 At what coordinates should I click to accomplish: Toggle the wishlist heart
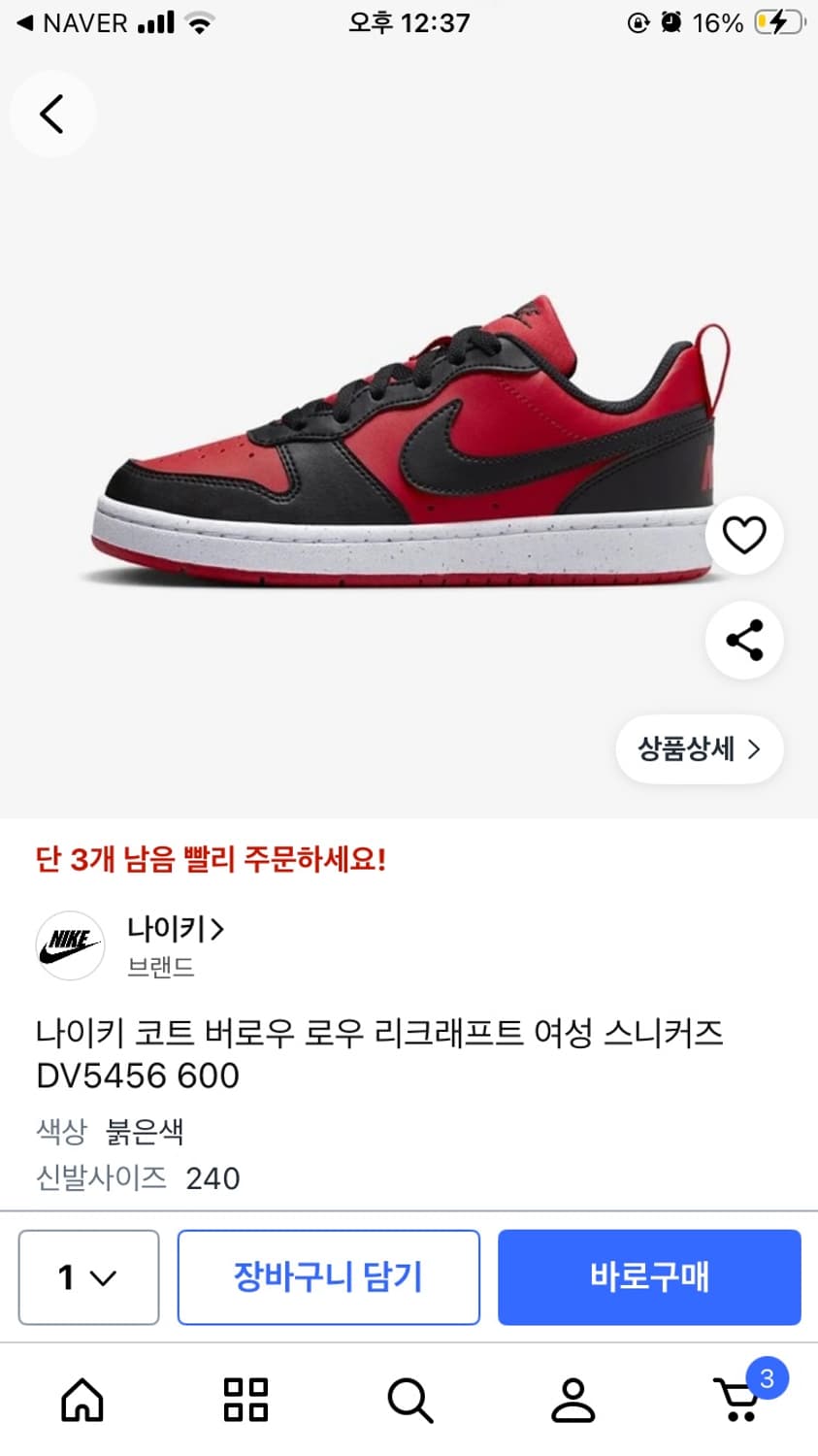pos(744,535)
